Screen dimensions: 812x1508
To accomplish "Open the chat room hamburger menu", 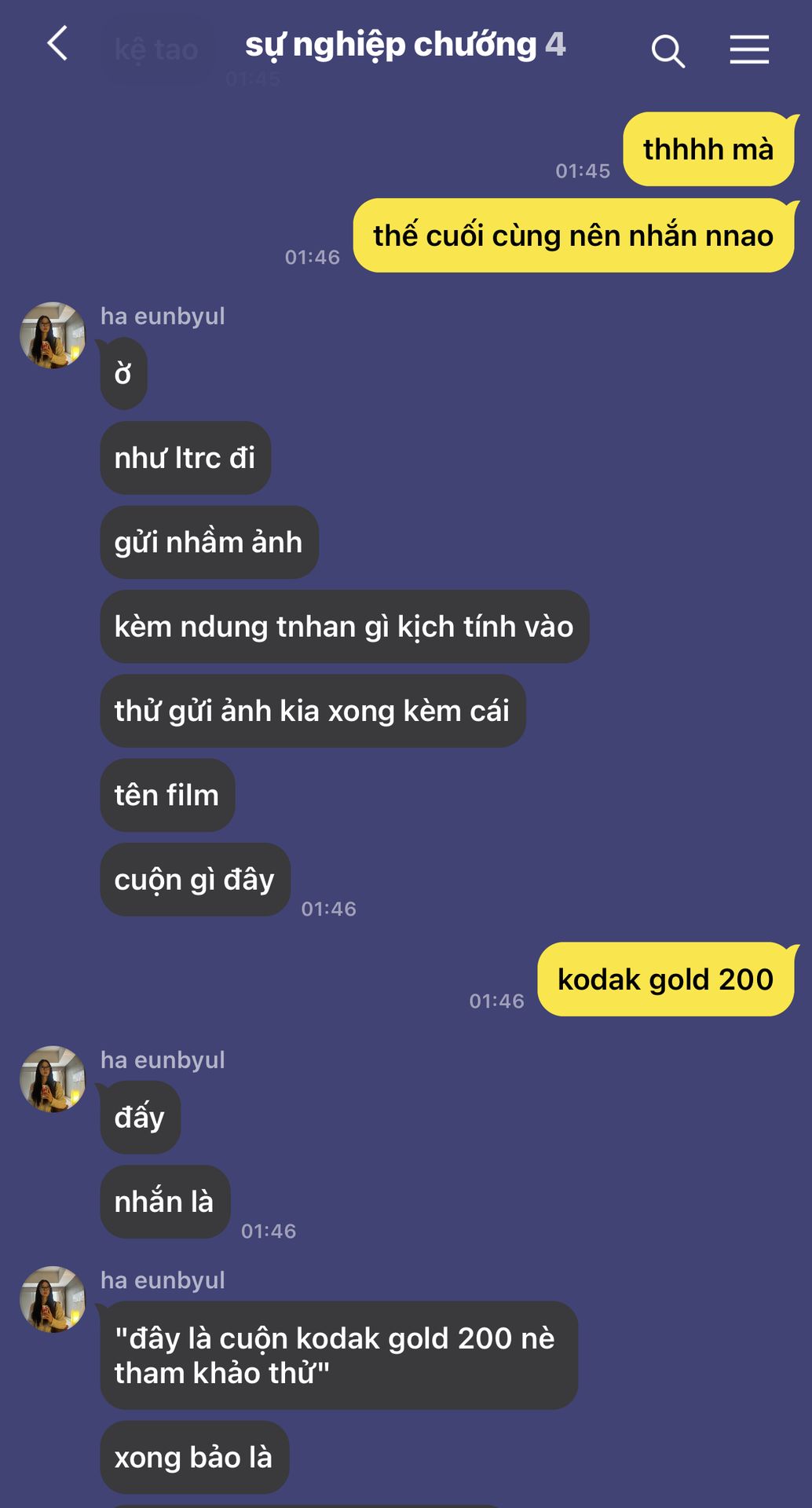I will [x=748, y=49].
